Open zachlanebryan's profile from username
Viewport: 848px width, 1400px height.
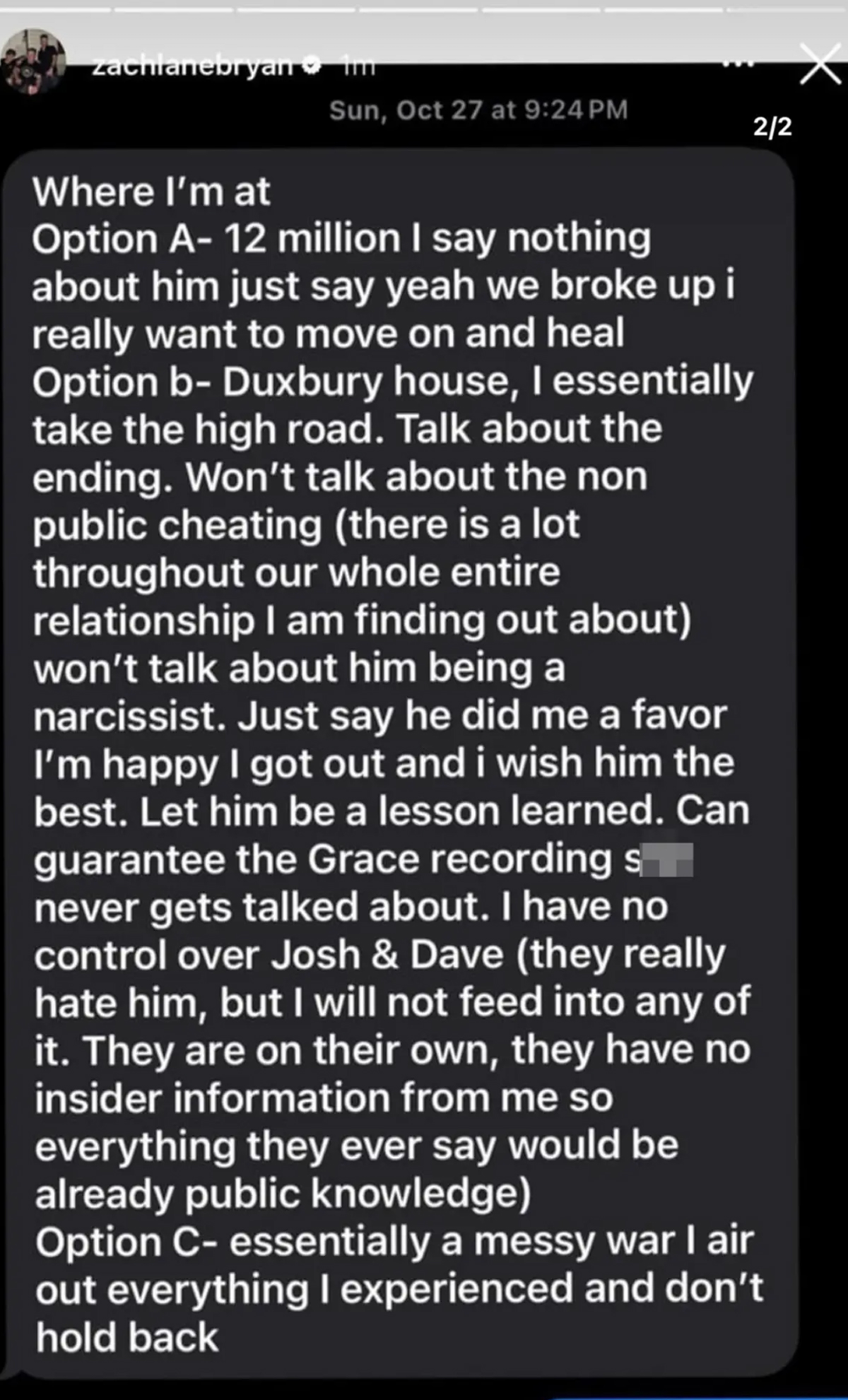point(192,66)
